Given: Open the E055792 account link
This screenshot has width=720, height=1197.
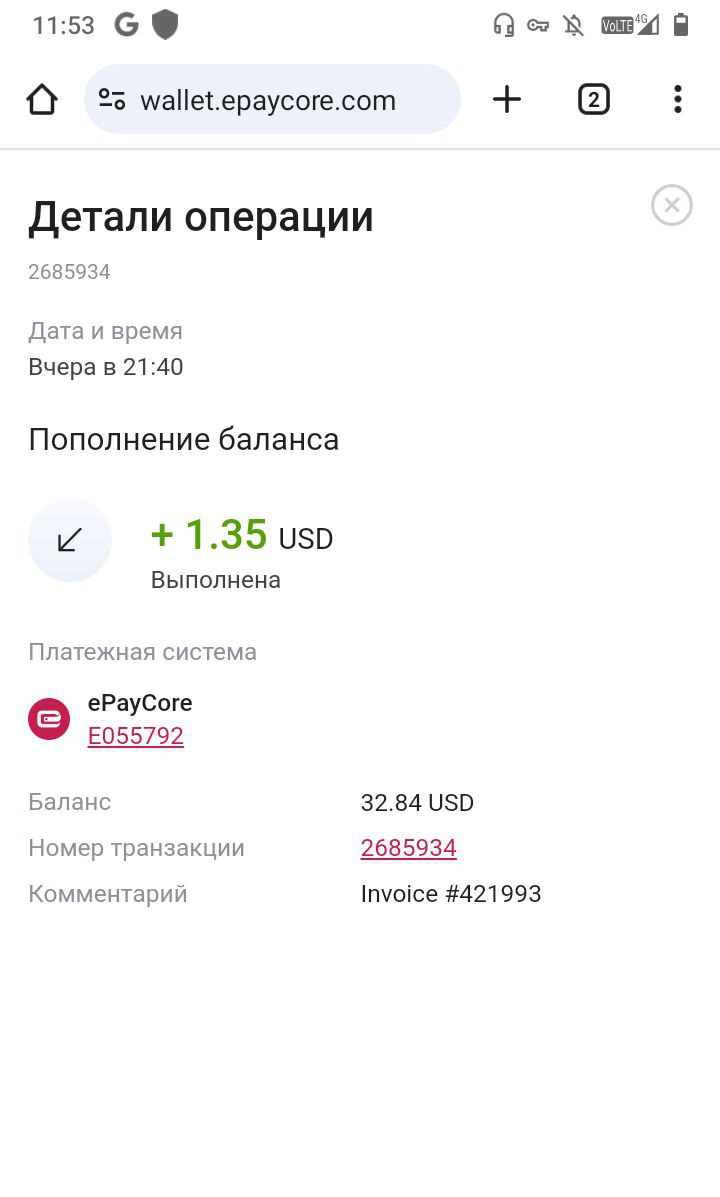Looking at the screenshot, I should (x=136, y=736).
